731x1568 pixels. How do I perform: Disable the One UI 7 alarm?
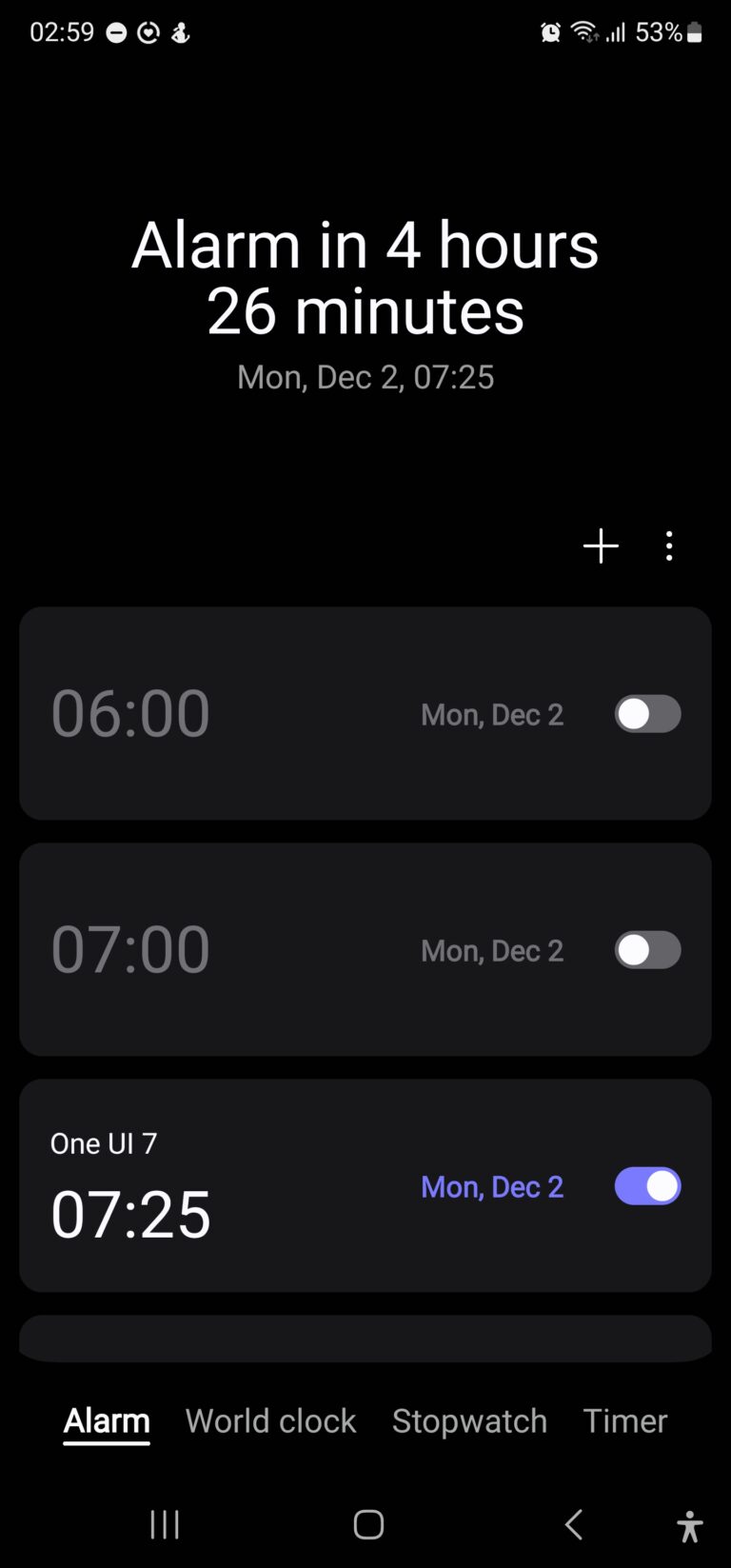pyautogui.click(x=647, y=1185)
